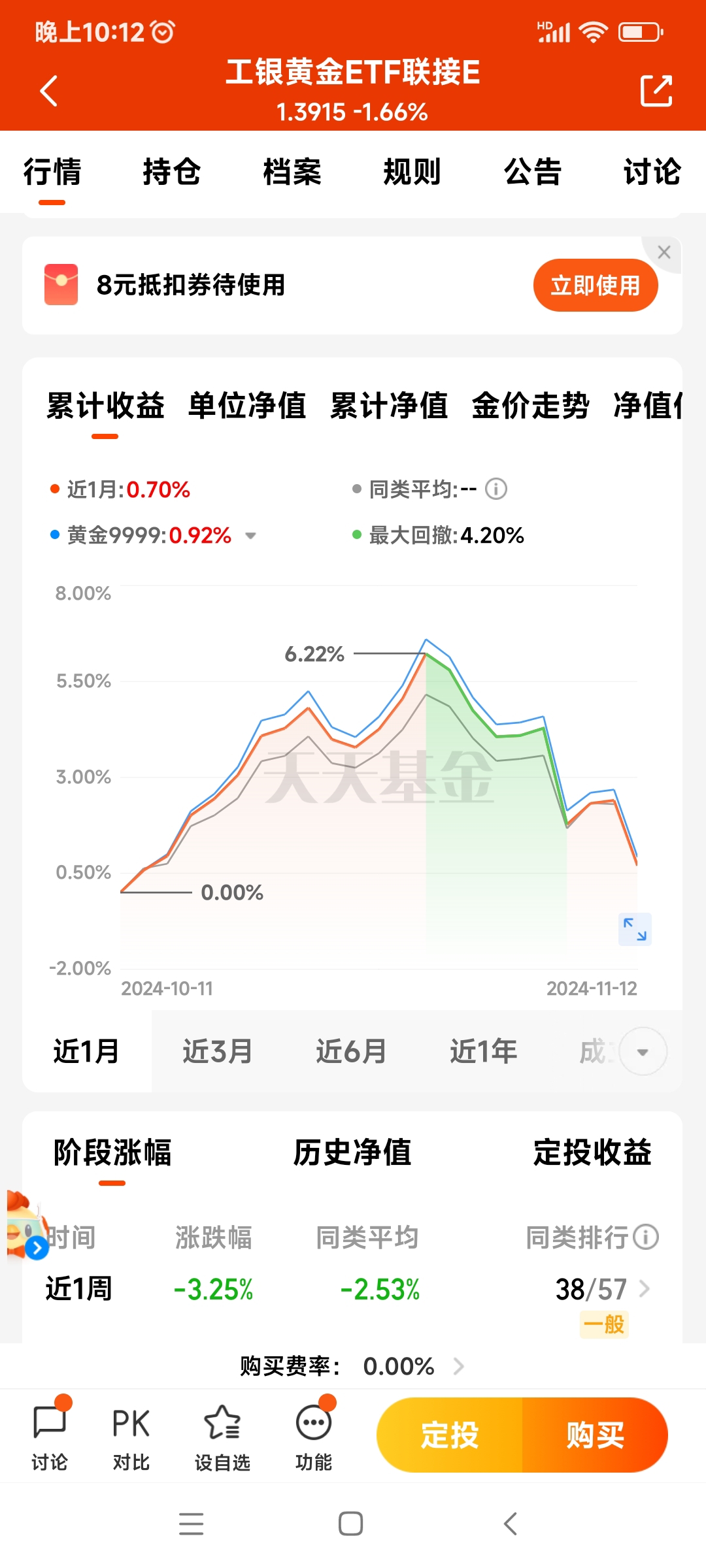Switch chart to 单位净值
This screenshot has width=706, height=1568.
click(x=247, y=405)
